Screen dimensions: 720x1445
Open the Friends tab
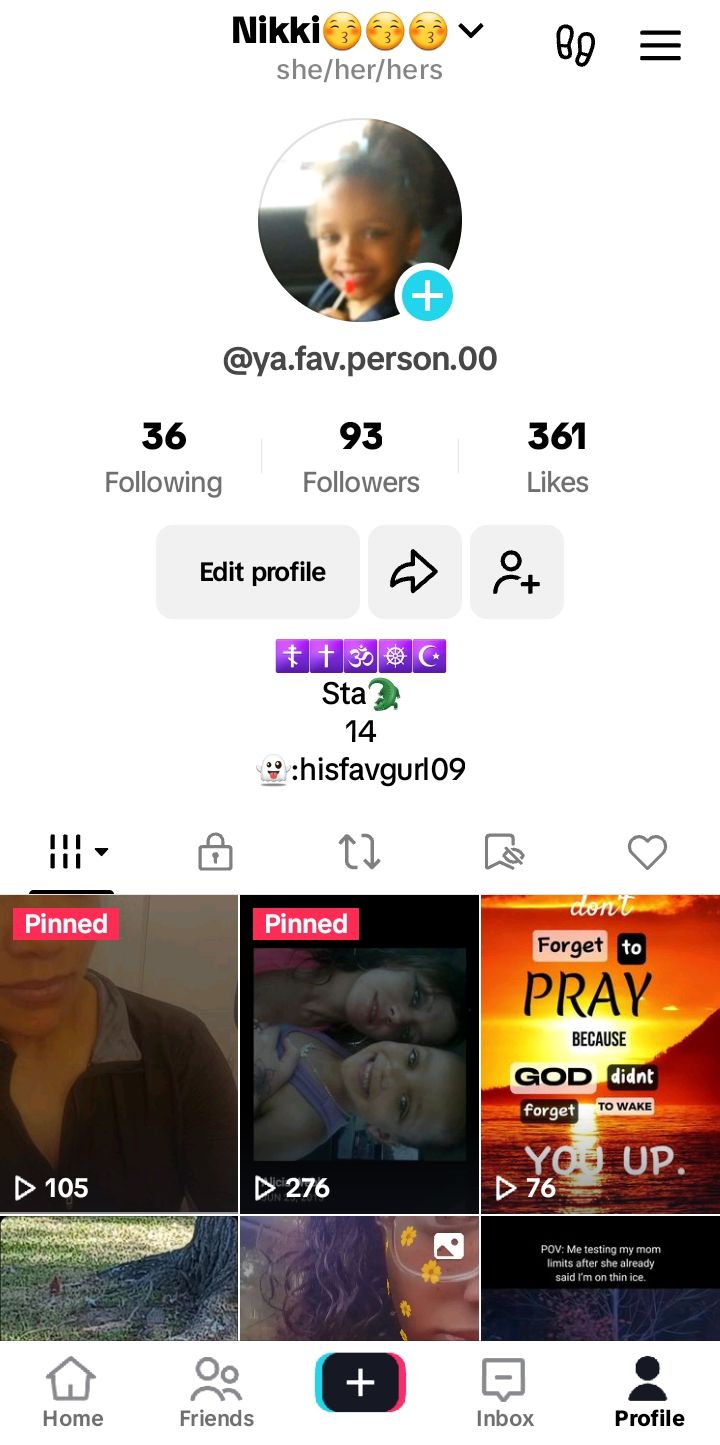216,1393
